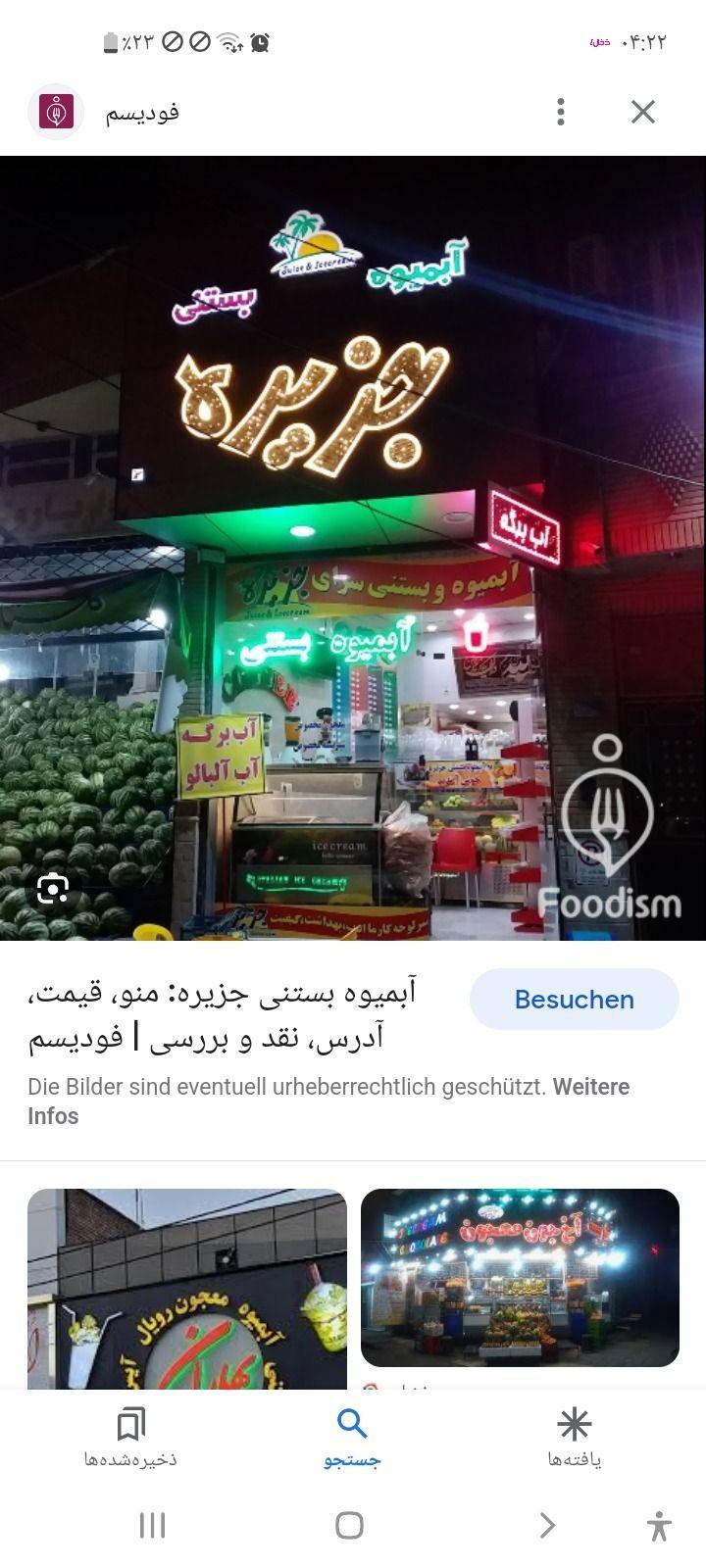Switch to the جستجو tab
The width and height of the screenshot is (706, 1568).
pyautogui.click(x=352, y=1439)
